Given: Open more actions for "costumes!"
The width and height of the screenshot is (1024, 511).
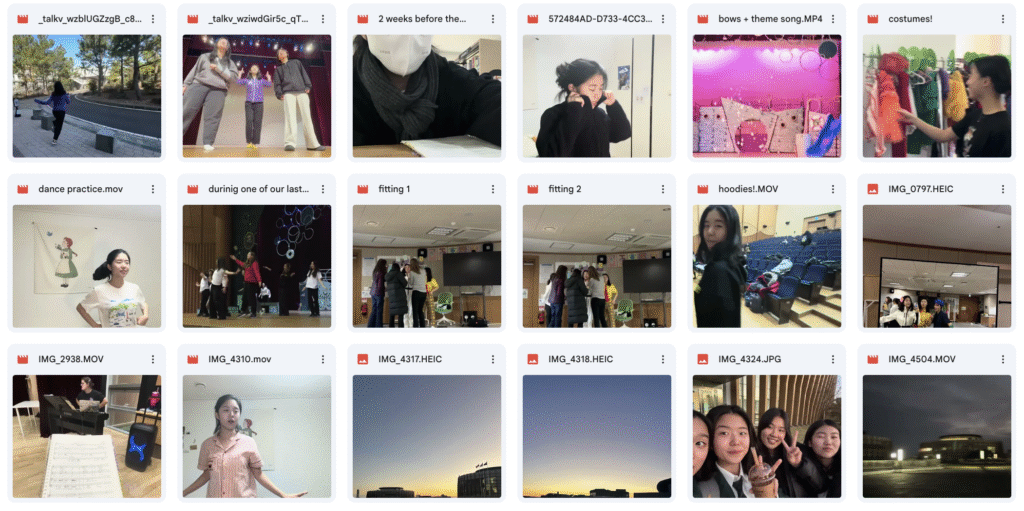Looking at the screenshot, I should point(1002,19).
